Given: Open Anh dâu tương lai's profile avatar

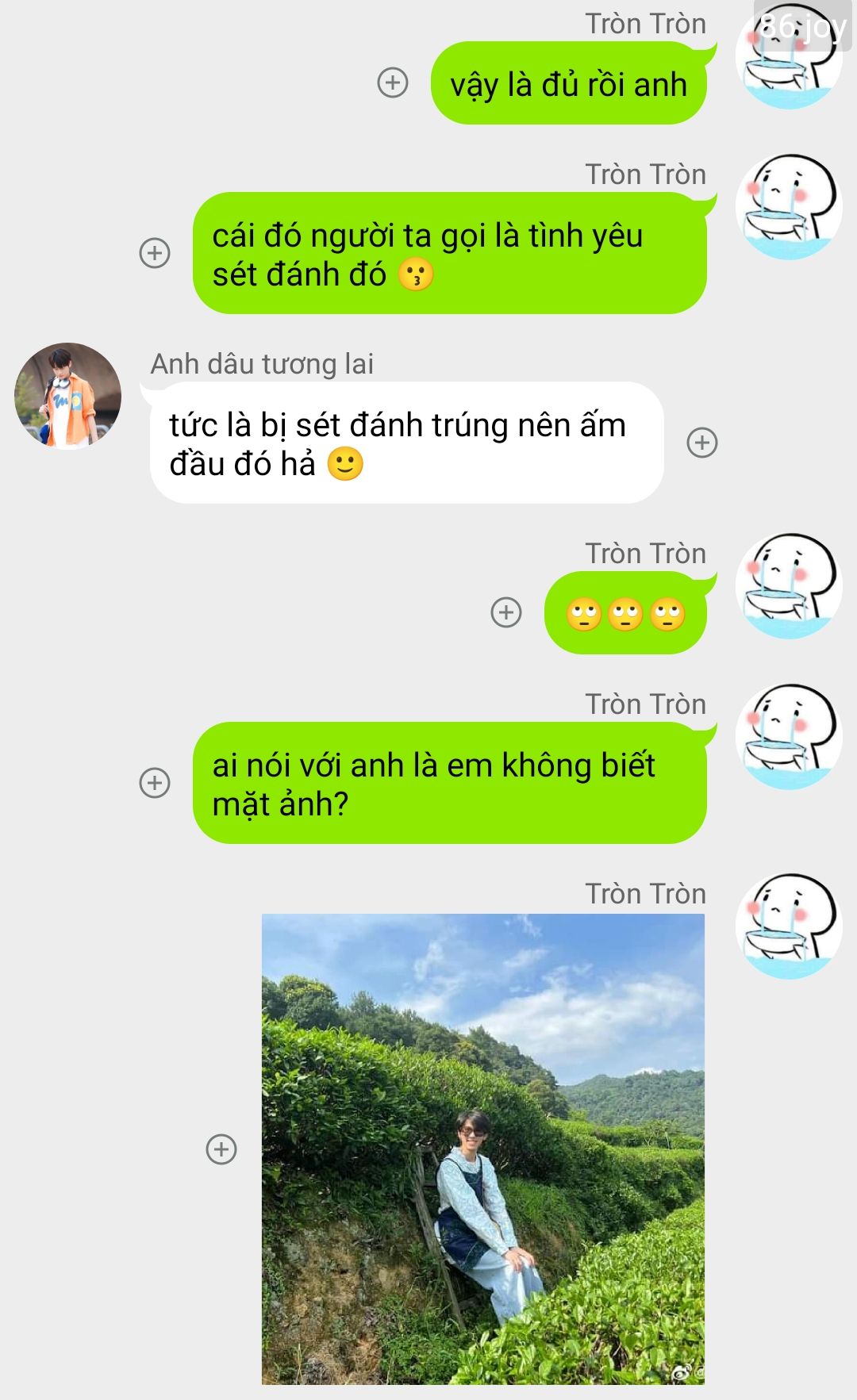Looking at the screenshot, I should coord(68,396).
